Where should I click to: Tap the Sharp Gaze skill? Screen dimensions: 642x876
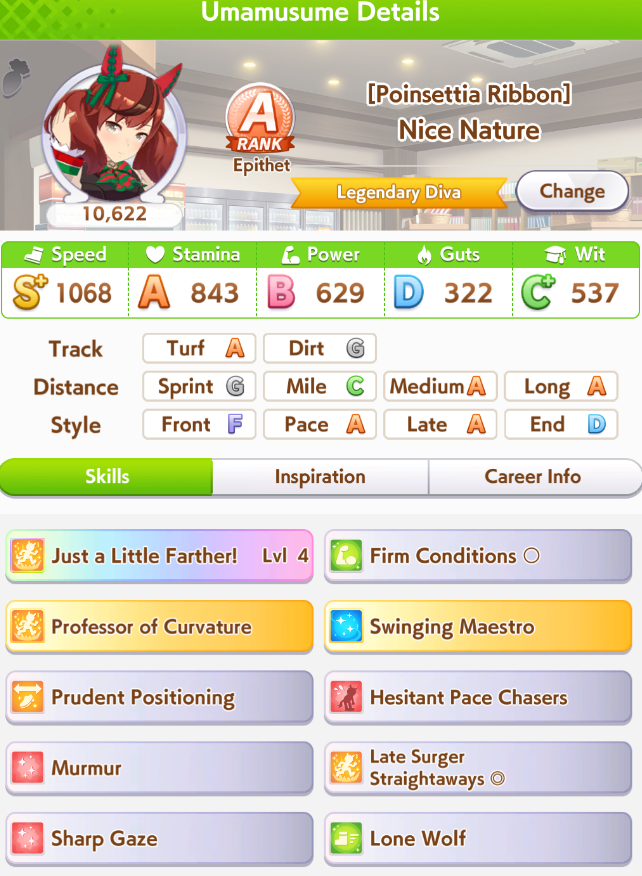160,839
